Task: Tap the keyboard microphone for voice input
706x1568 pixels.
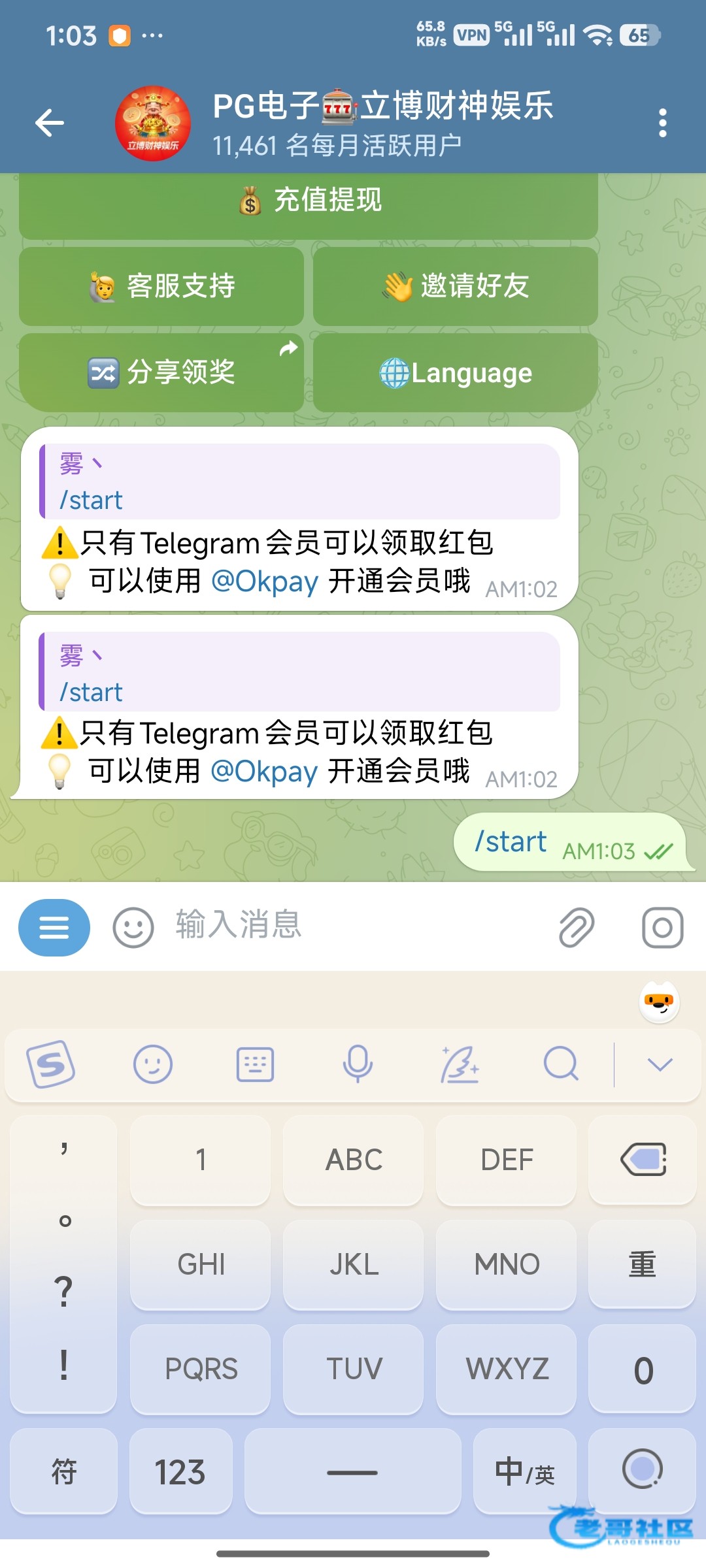Action: click(x=358, y=1064)
